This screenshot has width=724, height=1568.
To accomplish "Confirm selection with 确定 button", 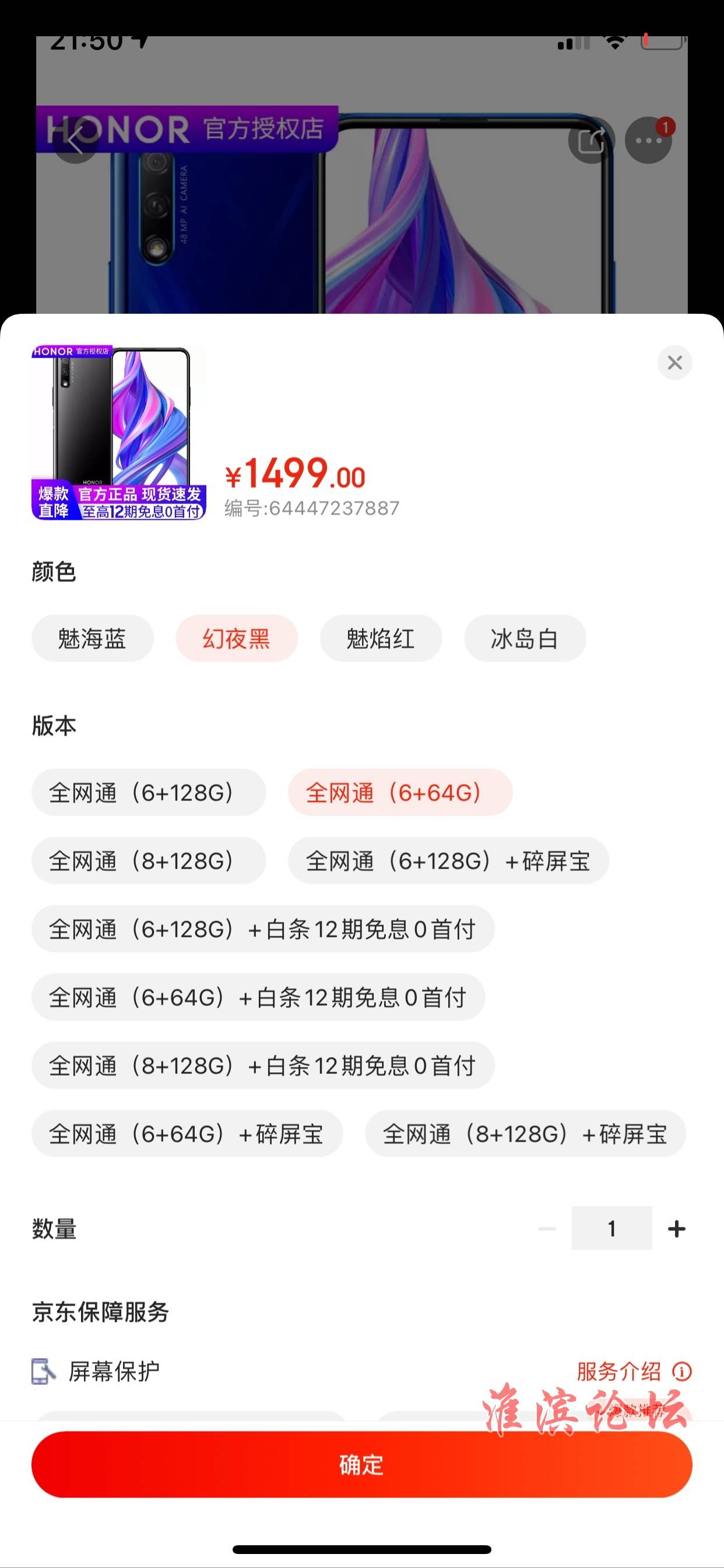I will click(361, 1465).
